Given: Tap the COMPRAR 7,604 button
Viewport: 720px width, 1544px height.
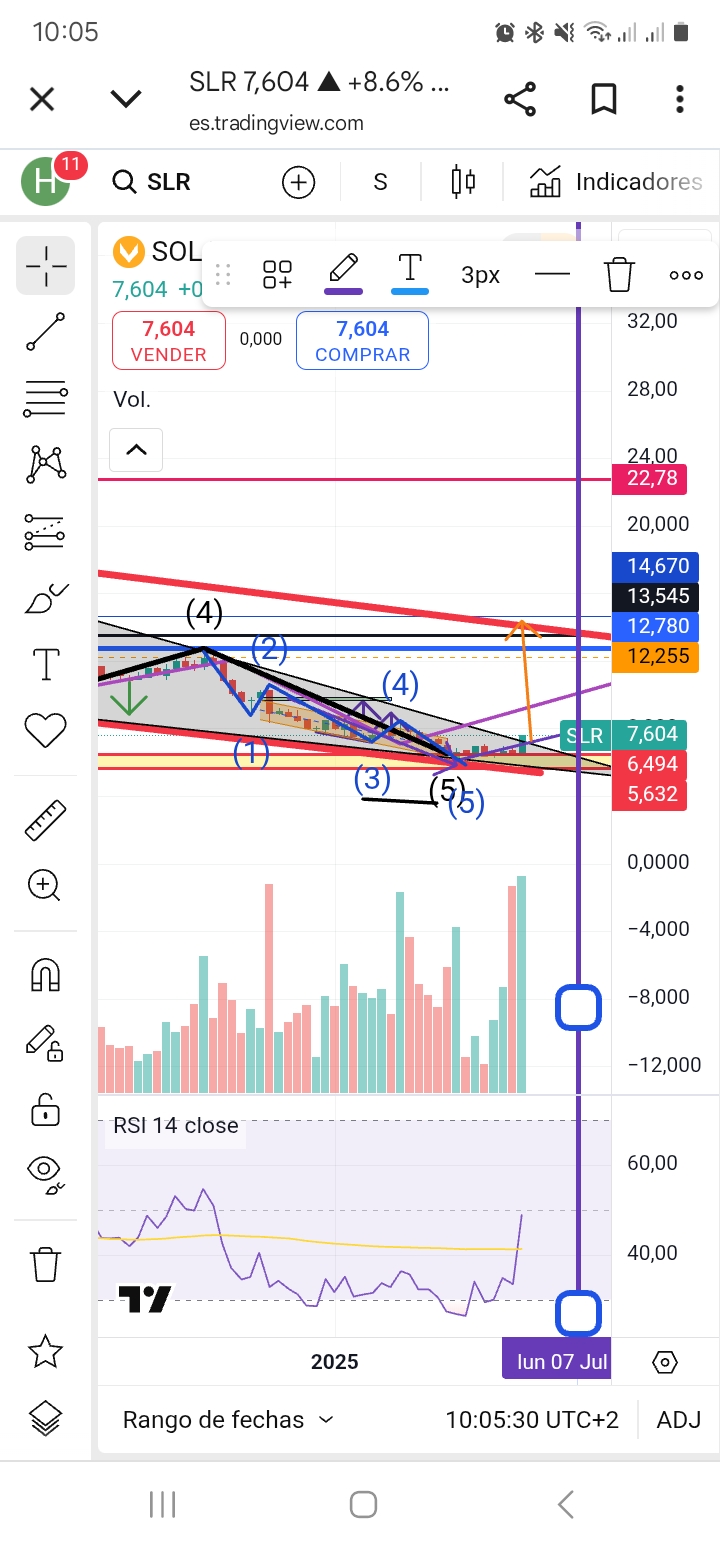Looking at the screenshot, I should click(362, 341).
